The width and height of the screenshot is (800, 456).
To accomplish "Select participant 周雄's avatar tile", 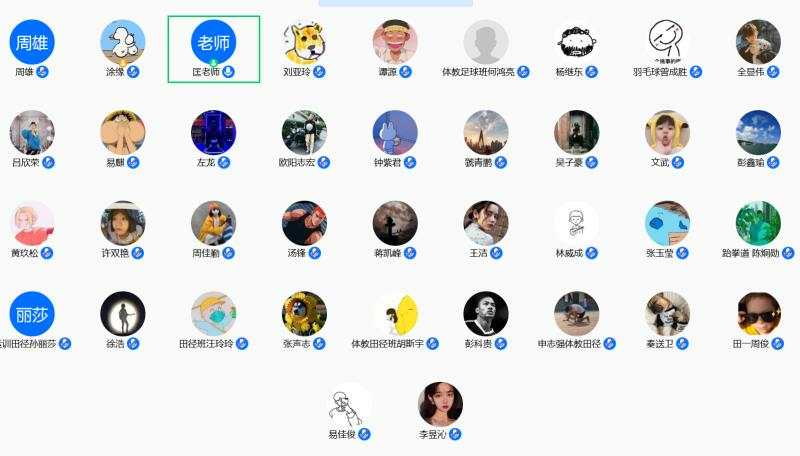I will click(x=32, y=42).
